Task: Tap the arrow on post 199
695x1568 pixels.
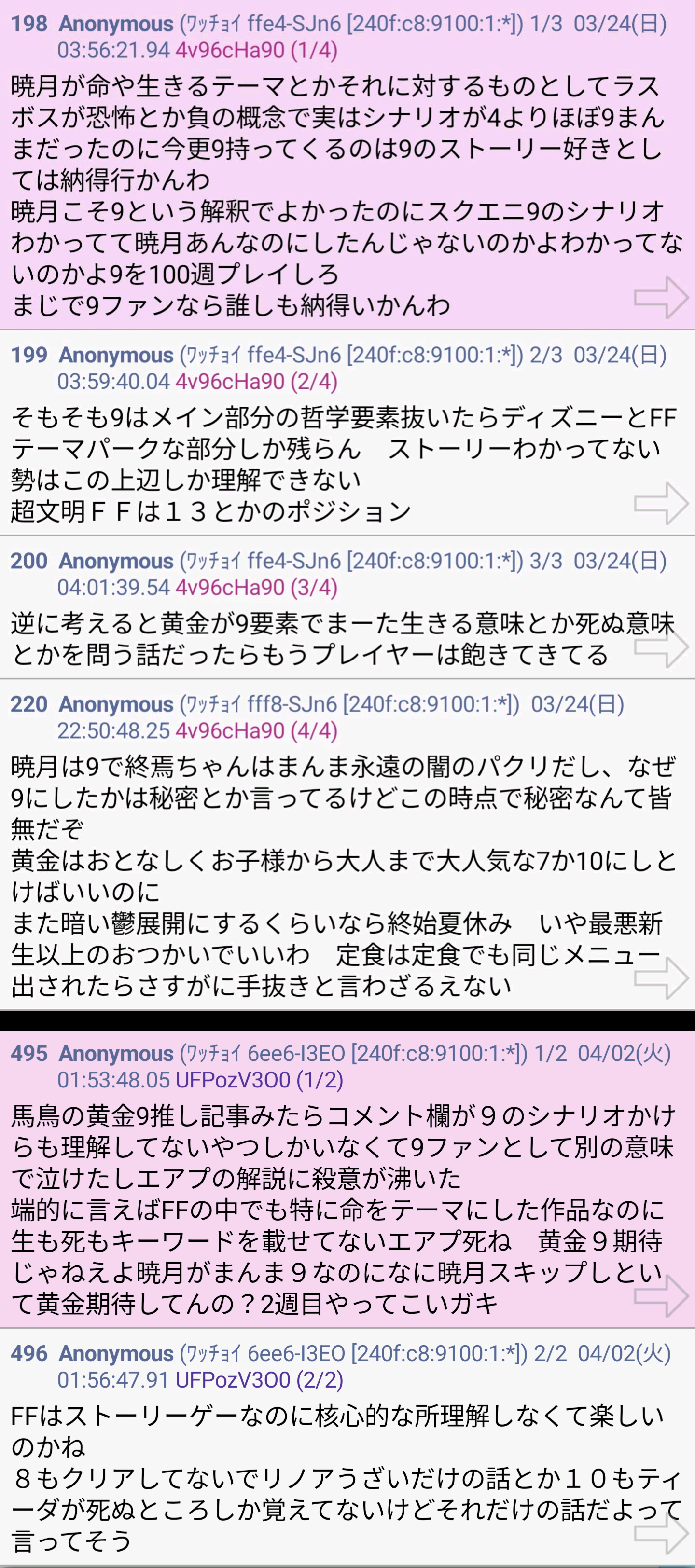Action: 662,503
